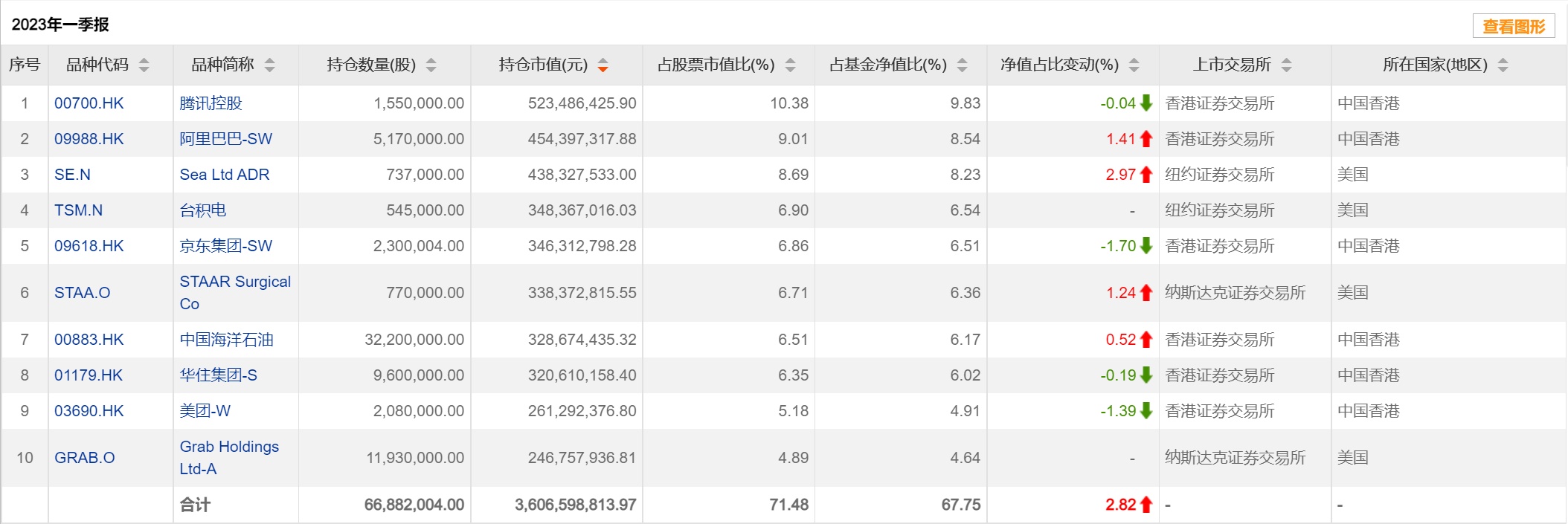Open stock code link 00700.HK
Viewport: 1568px width, 524px height.
point(89,103)
